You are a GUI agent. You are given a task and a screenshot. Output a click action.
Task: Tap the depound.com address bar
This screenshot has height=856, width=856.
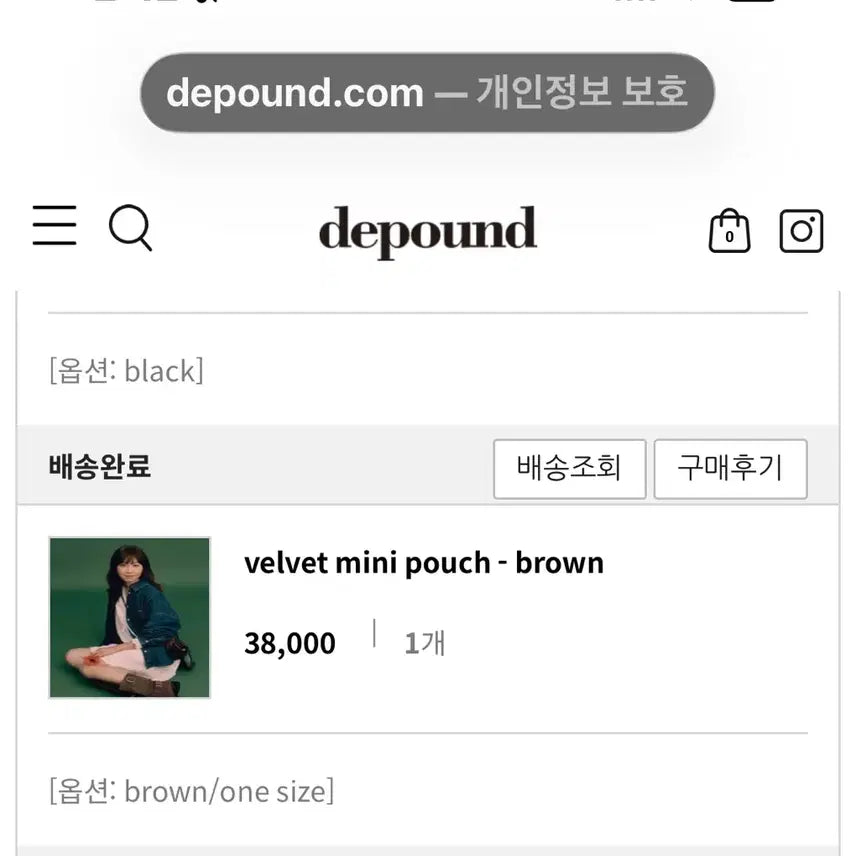(428, 93)
